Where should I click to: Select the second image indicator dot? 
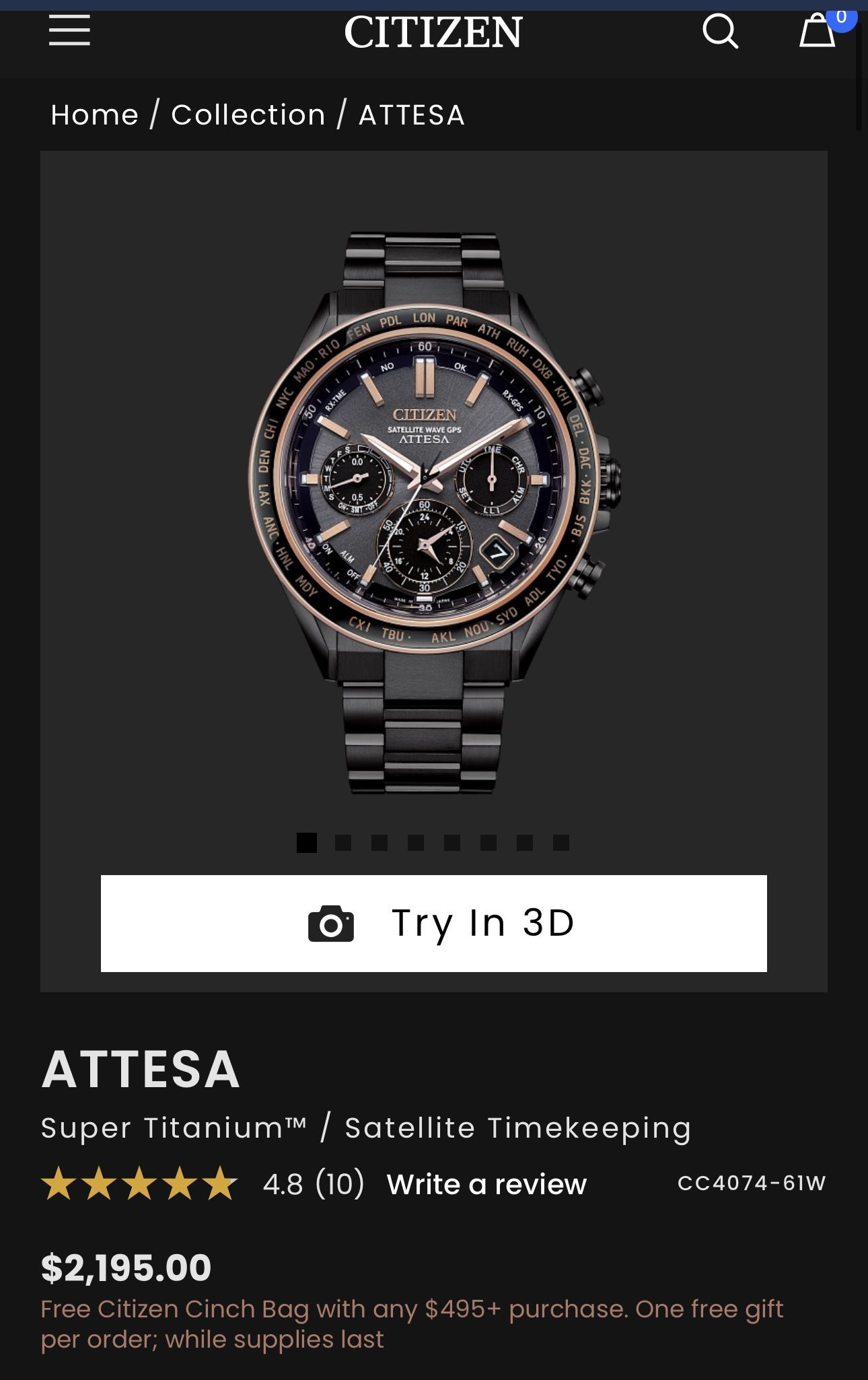click(x=343, y=843)
